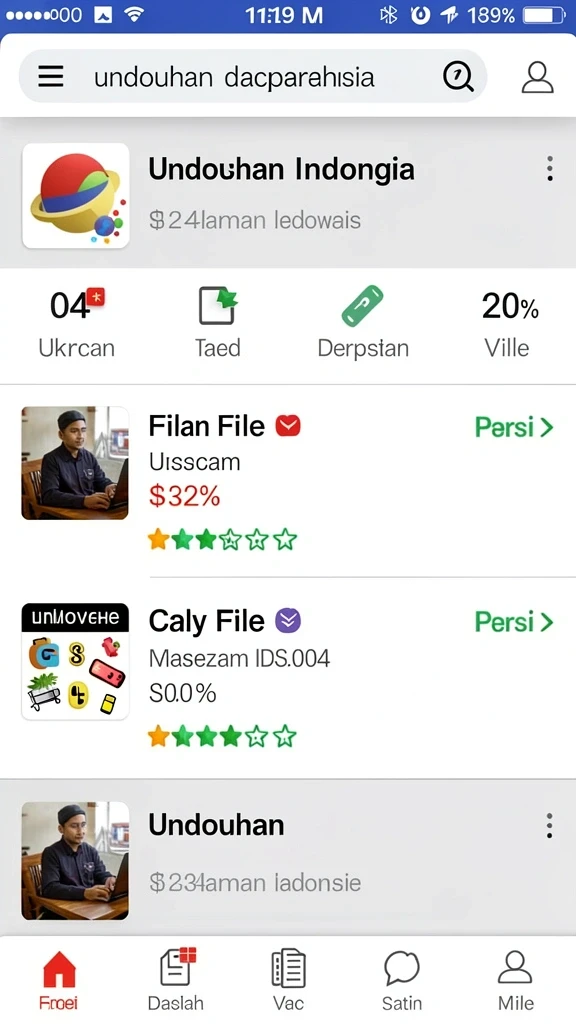Open the account profile icon
Viewport: 576px width, 1024px height.
(537, 77)
